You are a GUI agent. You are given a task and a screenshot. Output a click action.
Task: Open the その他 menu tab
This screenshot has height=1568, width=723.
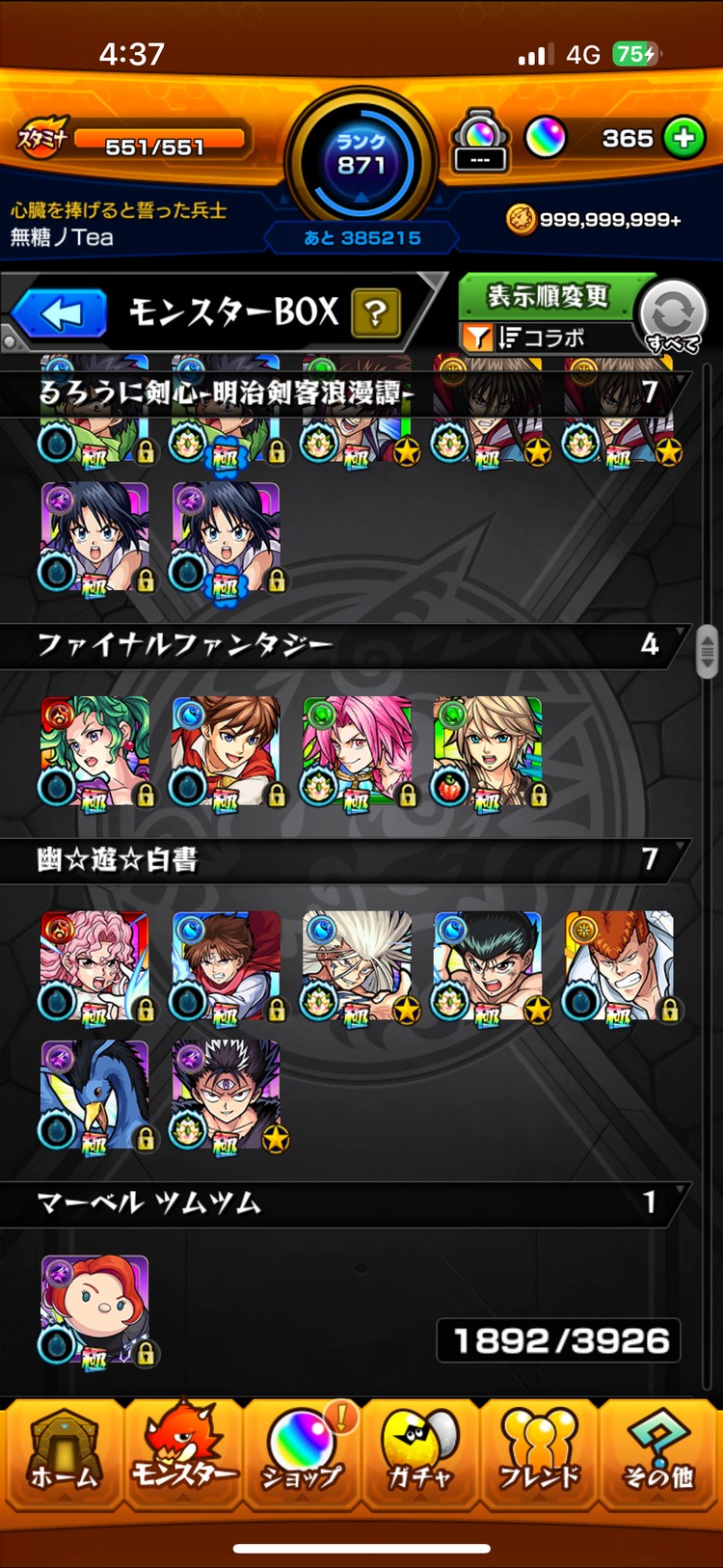point(659,1454)
